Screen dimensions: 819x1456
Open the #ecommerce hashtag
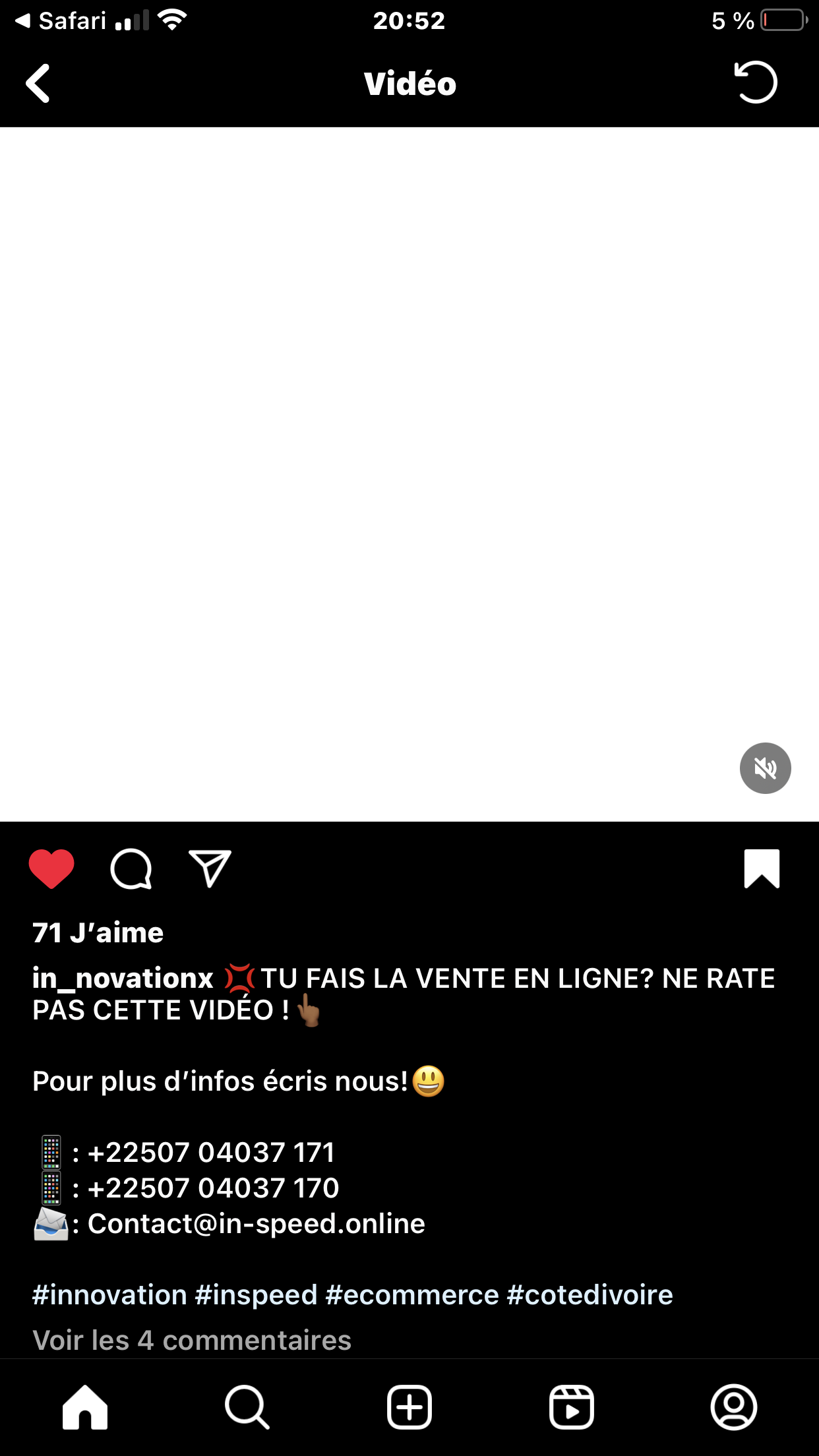pyautogui.click(x=412, y=1295)
